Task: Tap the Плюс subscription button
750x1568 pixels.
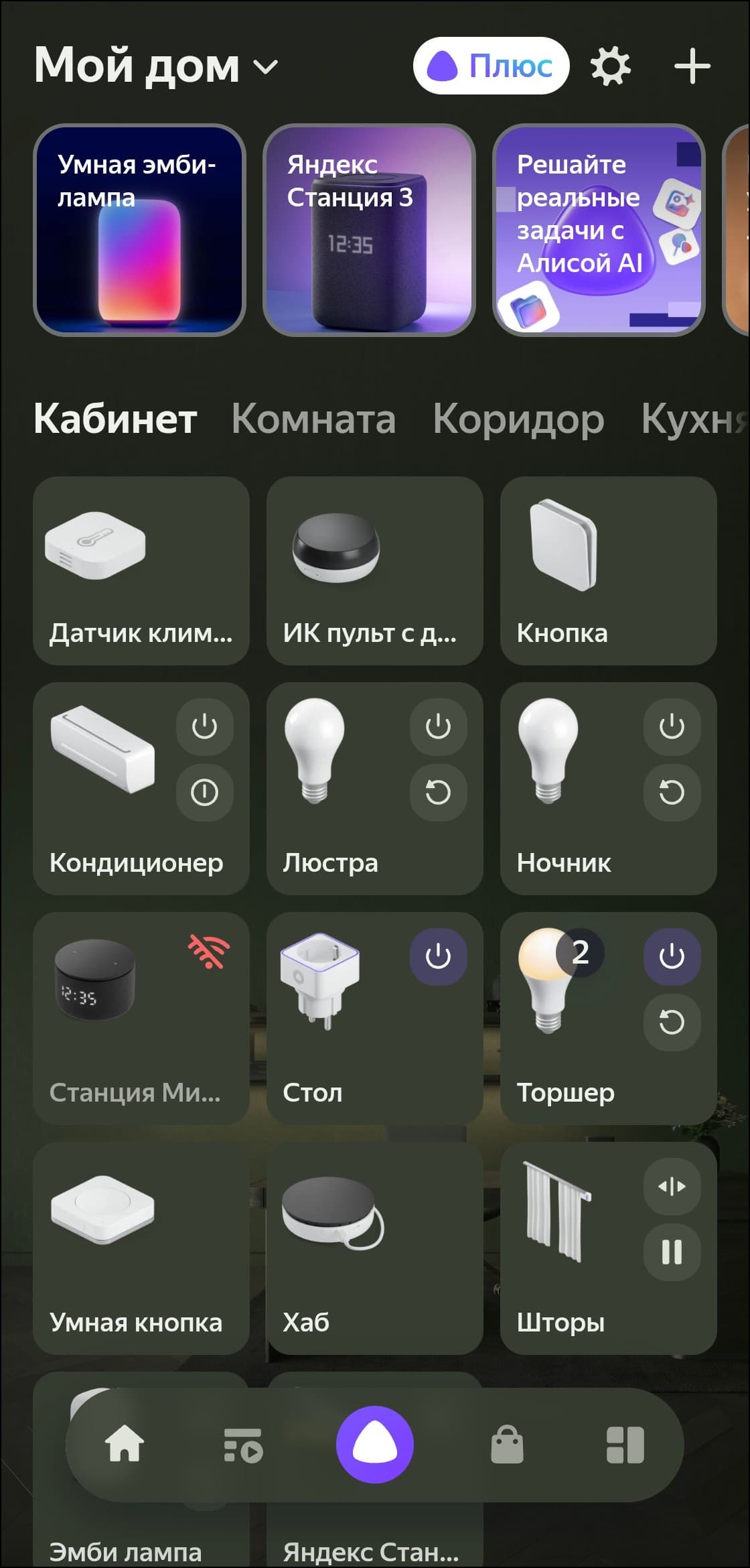Action: [x=491, y=66]
